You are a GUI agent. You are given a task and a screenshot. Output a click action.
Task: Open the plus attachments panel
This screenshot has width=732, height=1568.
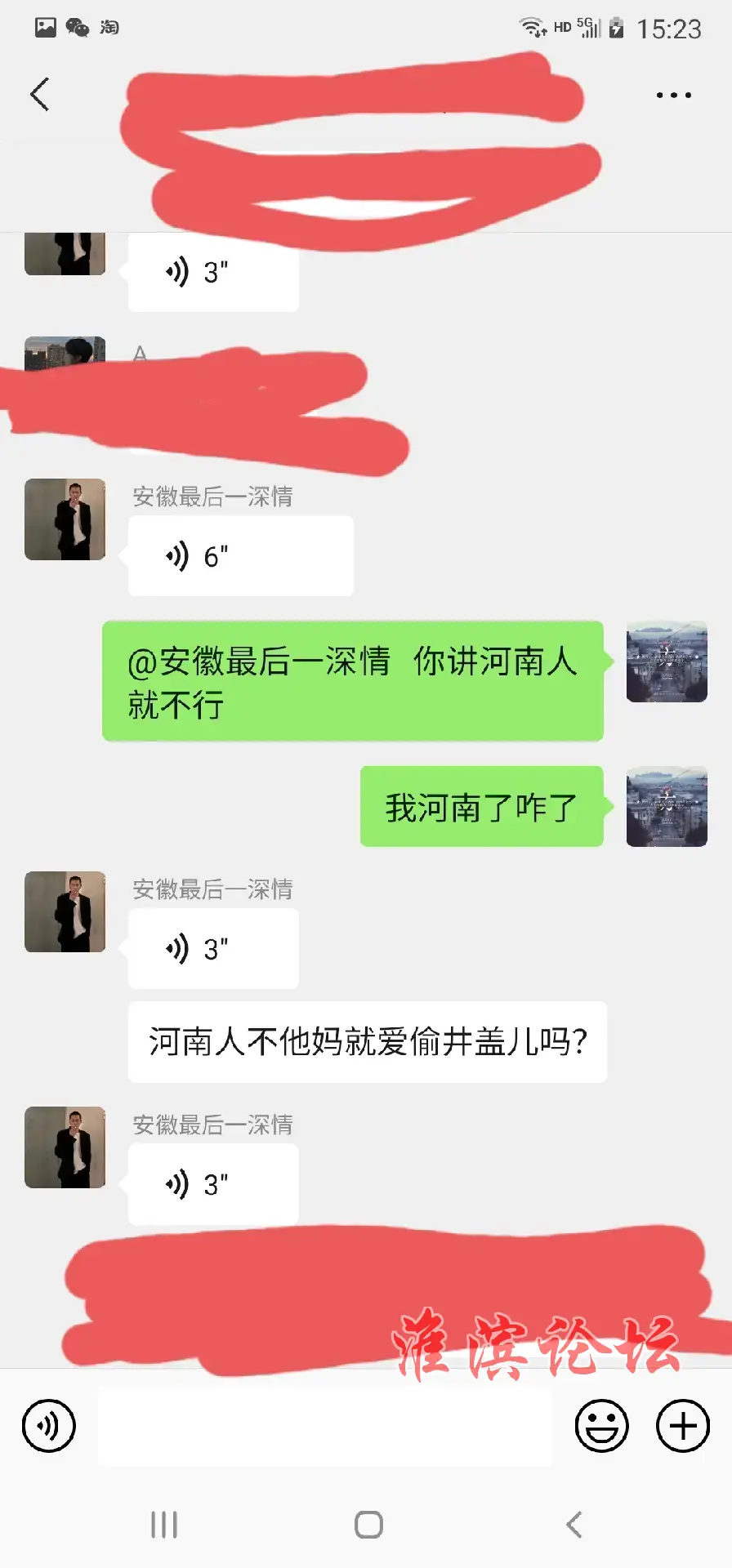pos(683,1426)
